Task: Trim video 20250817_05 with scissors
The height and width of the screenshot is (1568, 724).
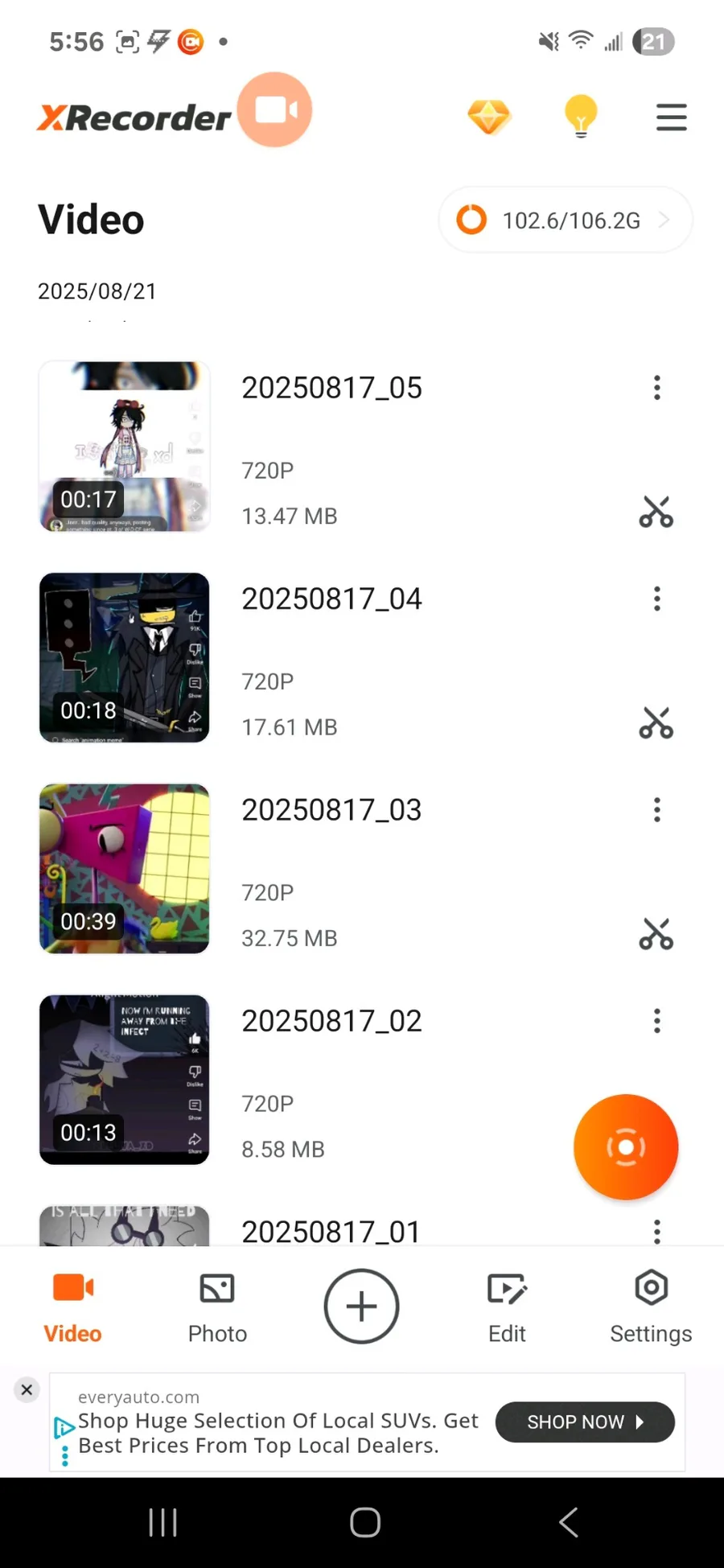Action: pos(656,512)
